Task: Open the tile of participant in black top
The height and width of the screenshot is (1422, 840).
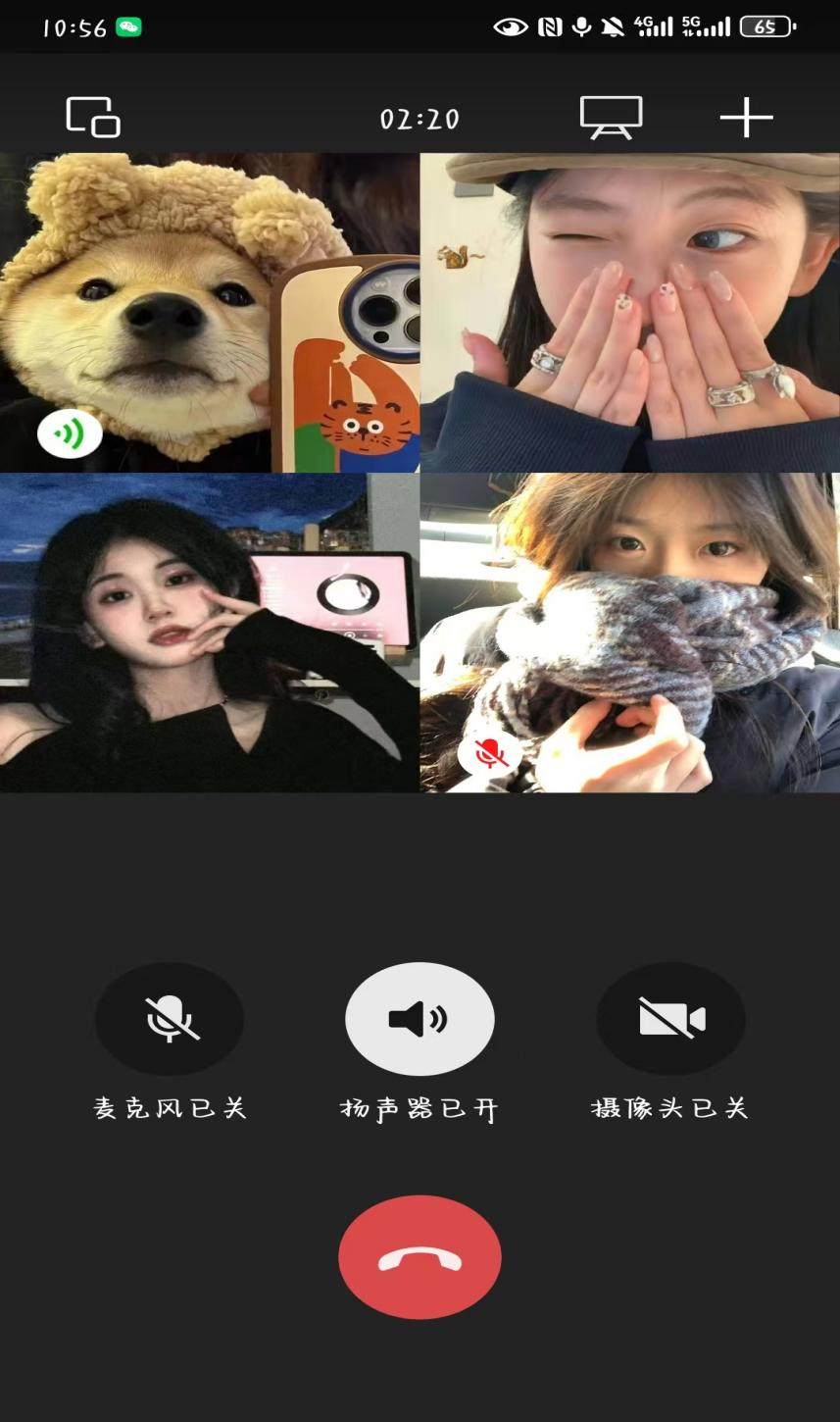Action: click(x=210, y=633)
